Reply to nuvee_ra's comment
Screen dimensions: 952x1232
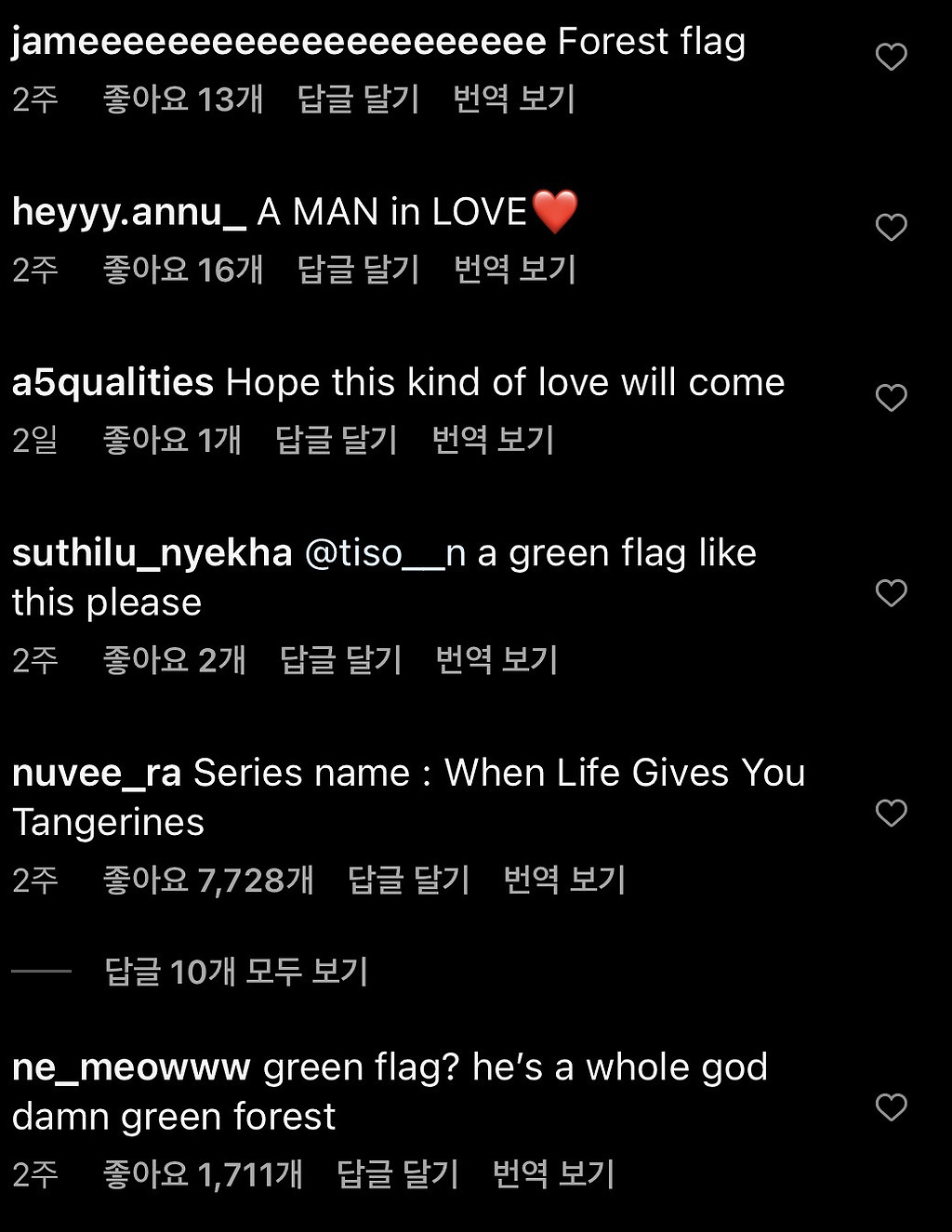[x=408, y=880]
